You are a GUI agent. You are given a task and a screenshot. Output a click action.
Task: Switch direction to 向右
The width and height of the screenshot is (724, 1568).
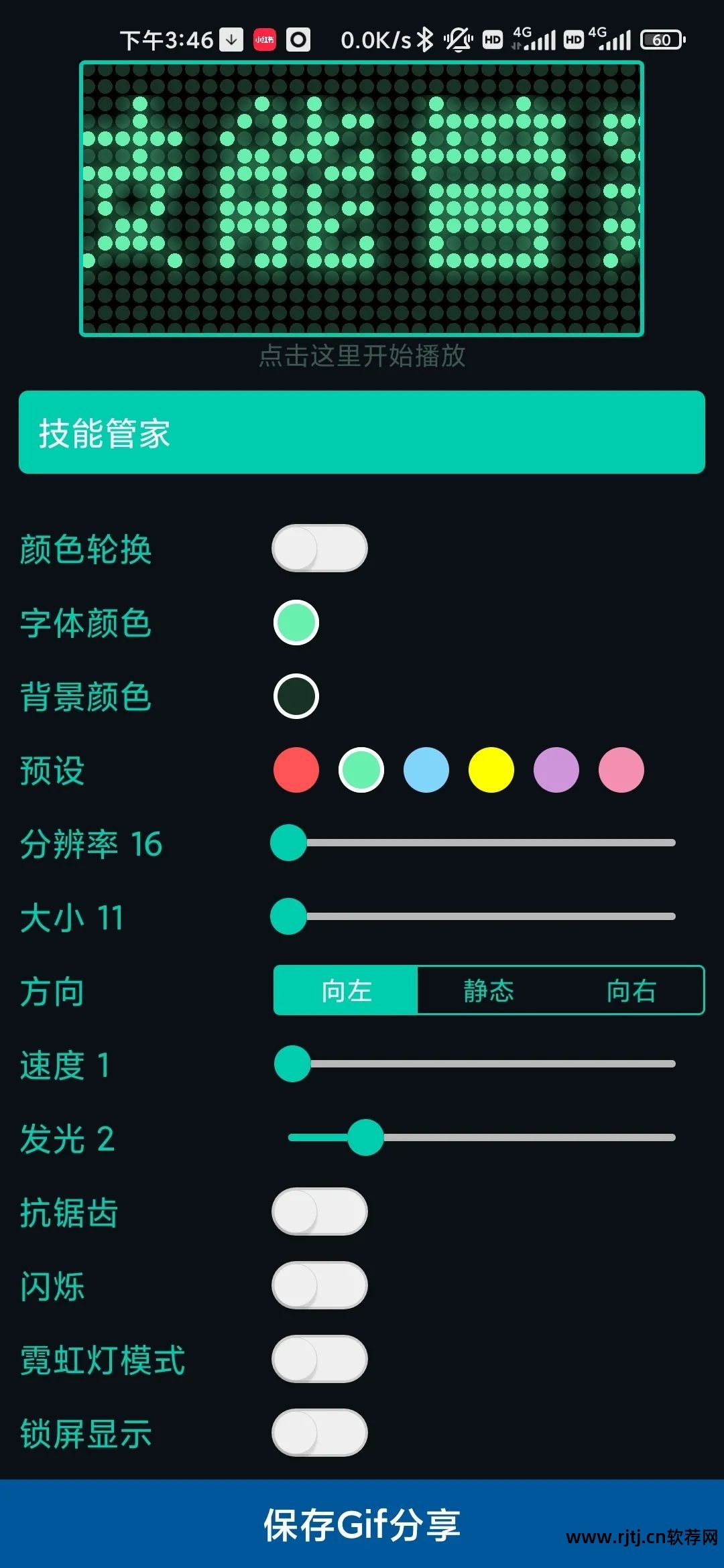pos(631,990)
